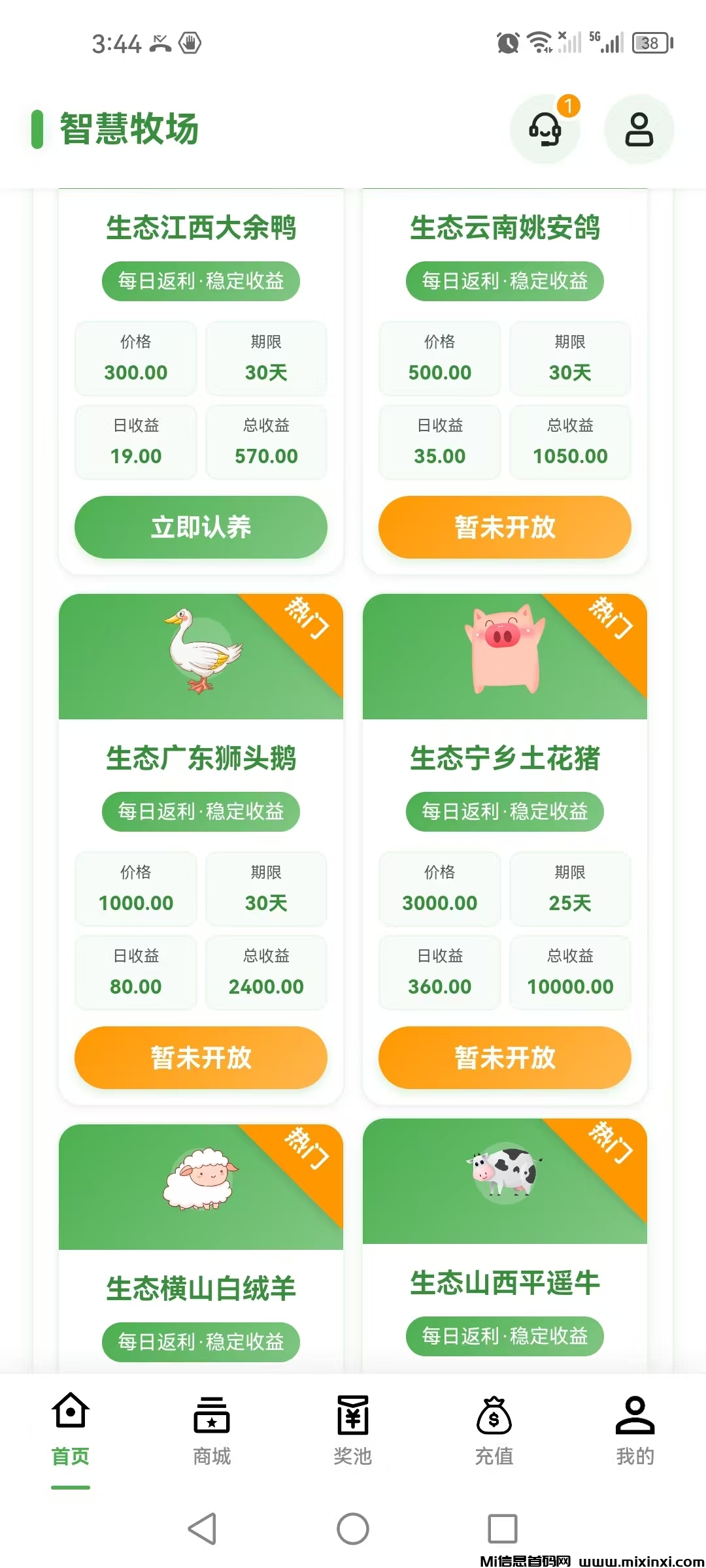This screenshot has width=706, height=1568.
Task: Tap 暂未开放 under 生态广东狮头鹅
Action: tap(201, 1058)
